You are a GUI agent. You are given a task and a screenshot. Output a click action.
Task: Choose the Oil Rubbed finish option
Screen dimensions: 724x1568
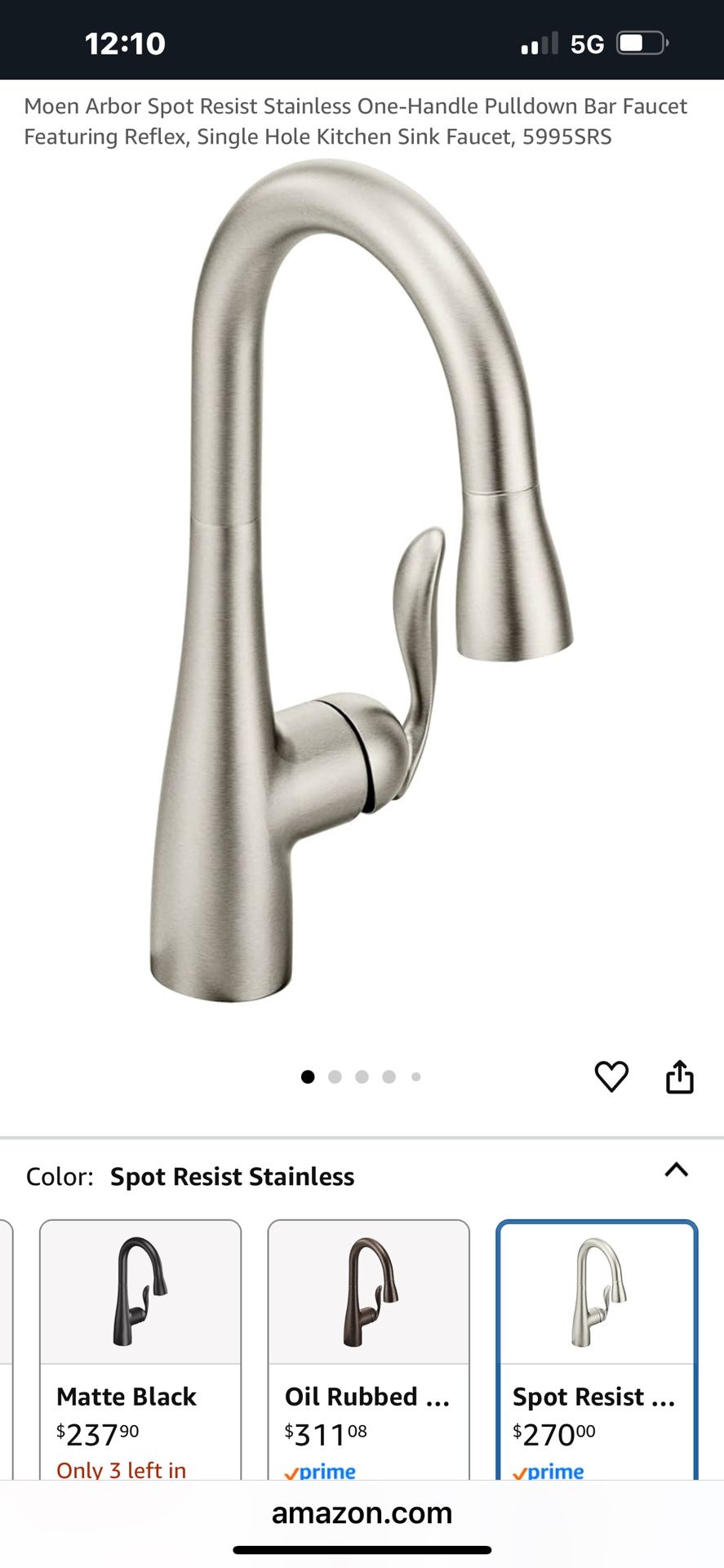[x=369, y=1350]
